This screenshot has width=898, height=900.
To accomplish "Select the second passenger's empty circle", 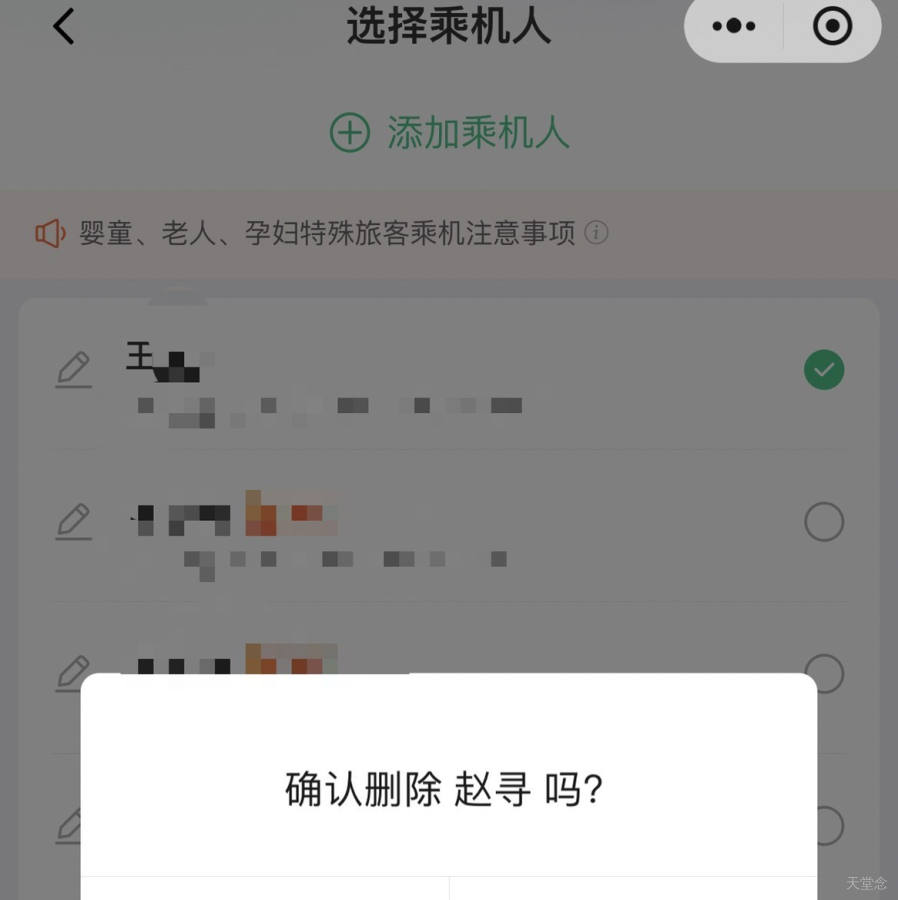I will click(824, 522).
